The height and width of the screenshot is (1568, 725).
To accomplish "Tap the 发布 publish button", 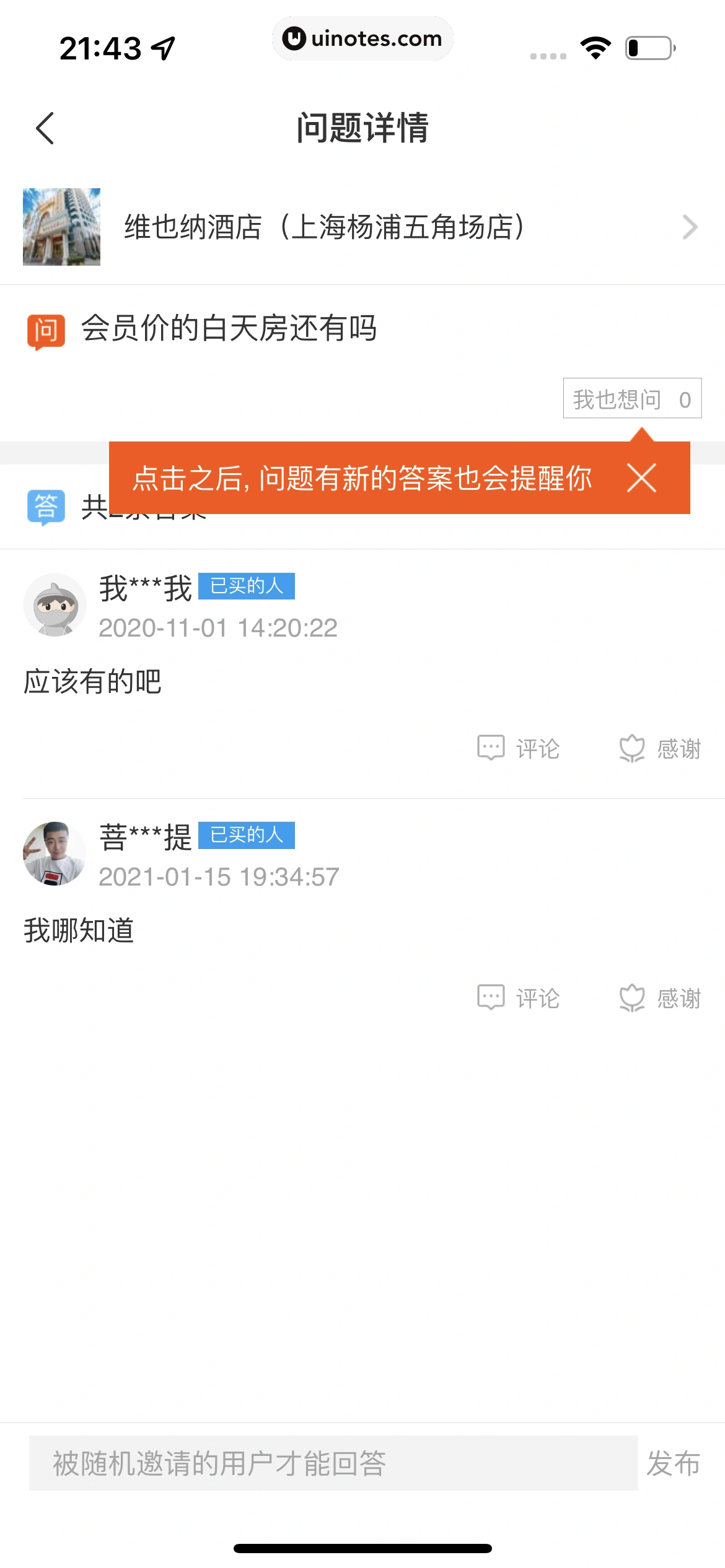I will (x=673, y=1463).
